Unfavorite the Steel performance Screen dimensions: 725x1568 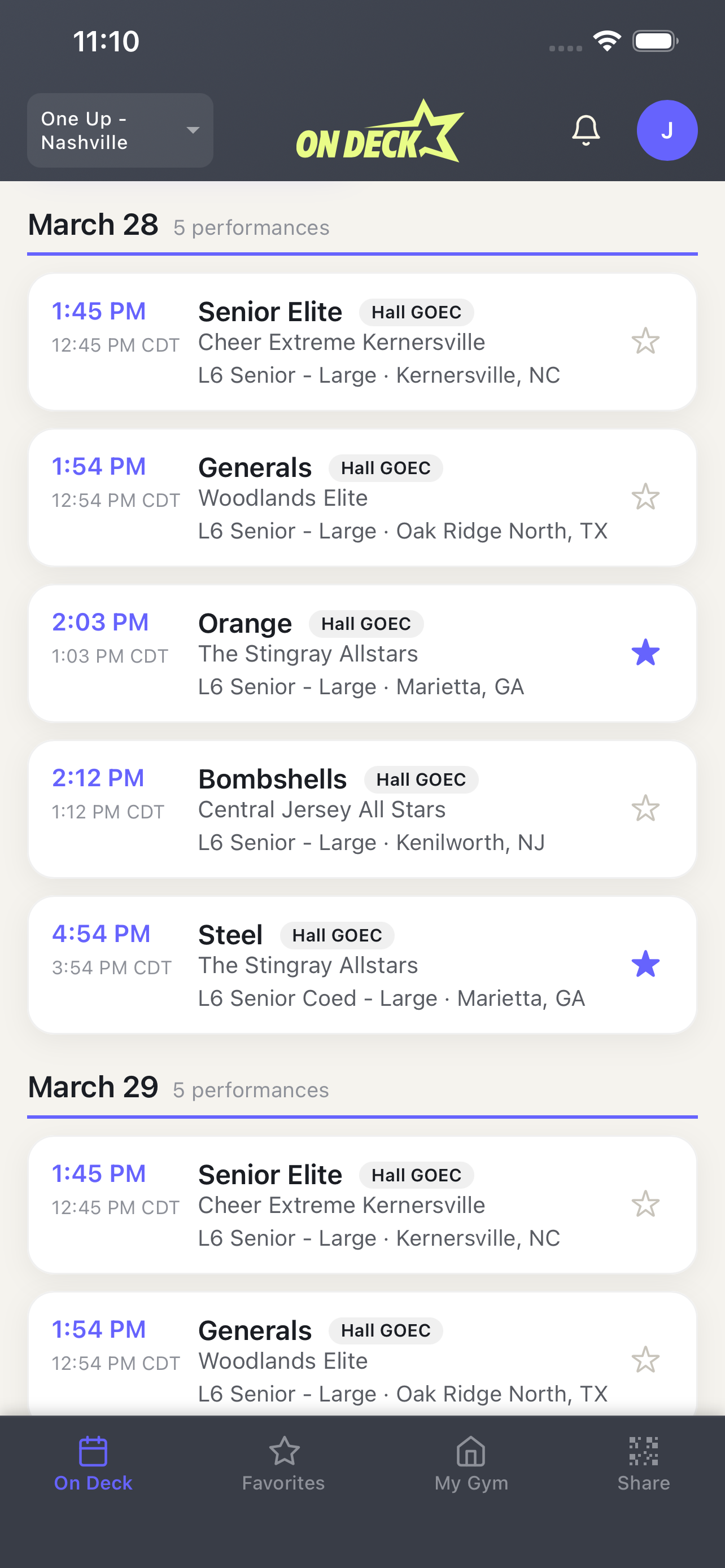pyautogui.click(x=645, y=964)
